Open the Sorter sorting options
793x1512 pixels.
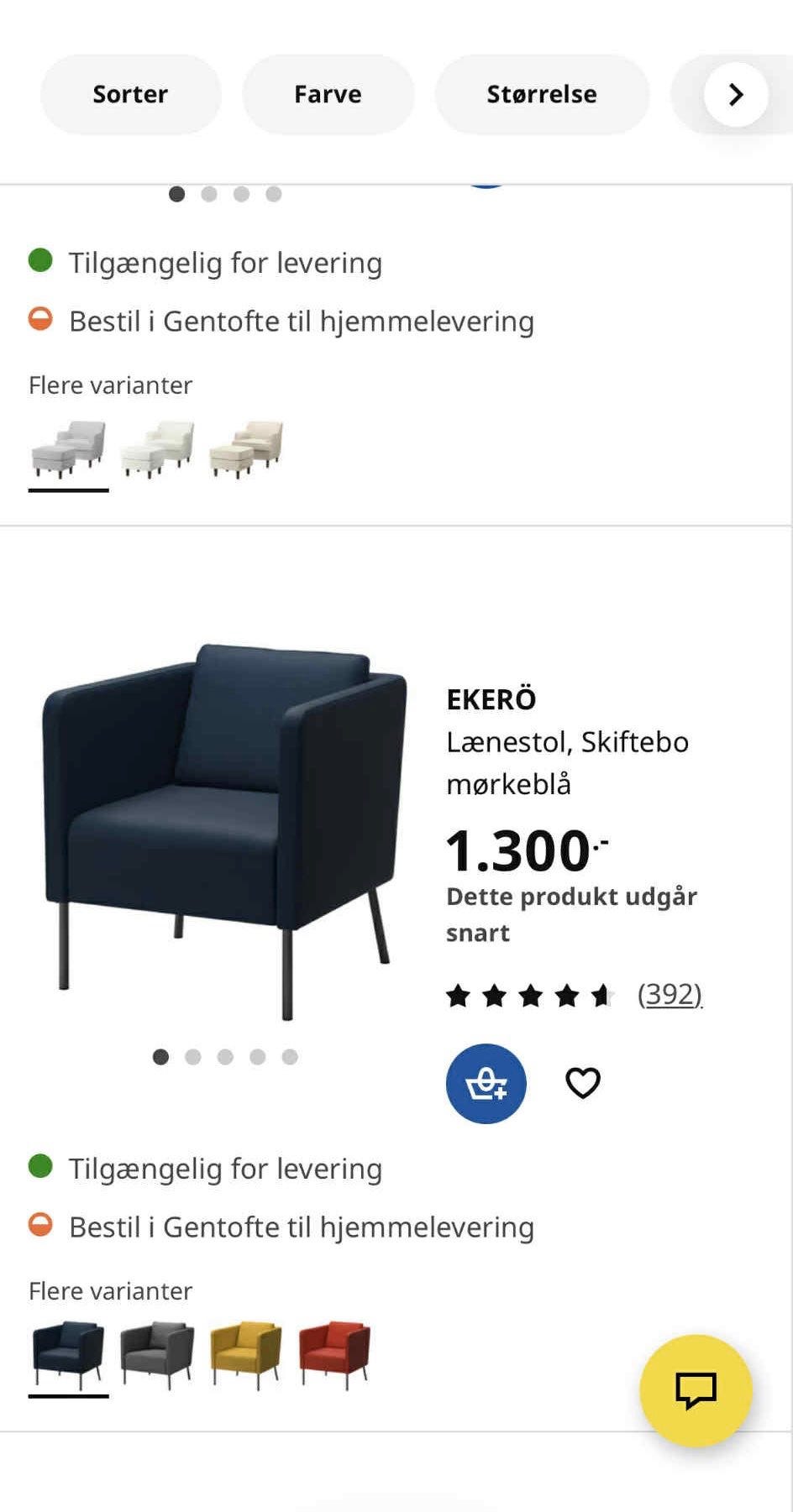click(130, 94)
